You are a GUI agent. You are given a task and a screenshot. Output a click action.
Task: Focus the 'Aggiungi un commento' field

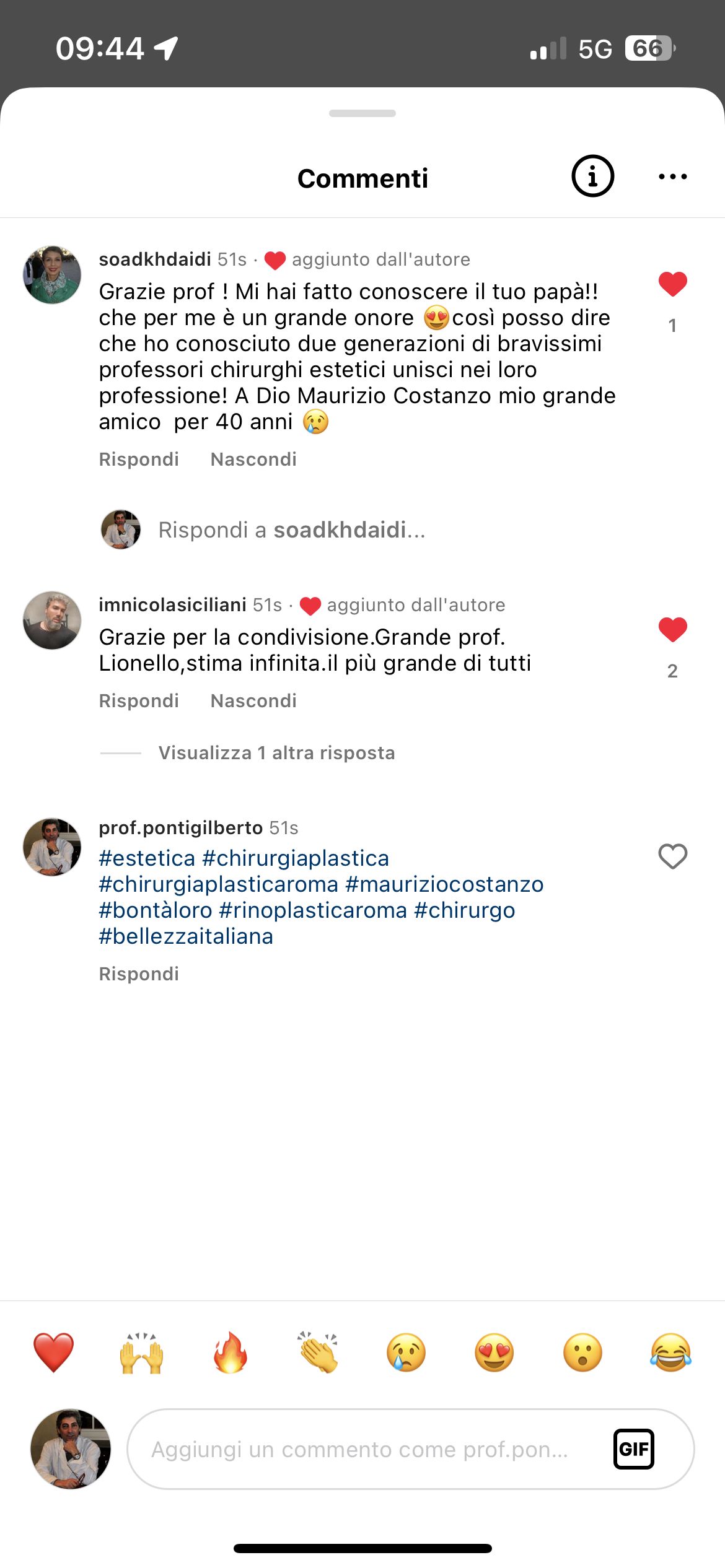(359, 1450)
